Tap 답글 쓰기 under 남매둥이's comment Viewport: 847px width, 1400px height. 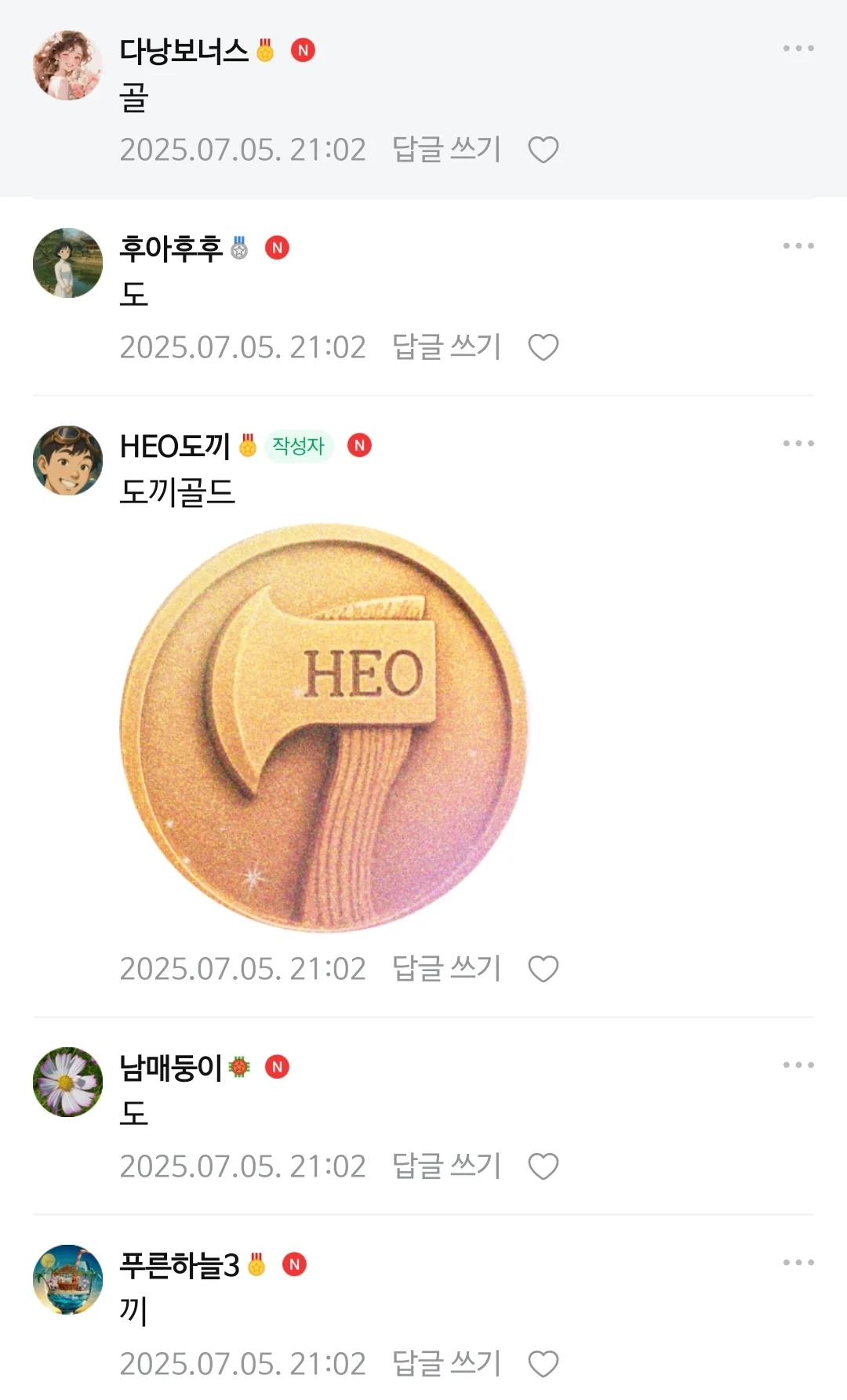446,1166
